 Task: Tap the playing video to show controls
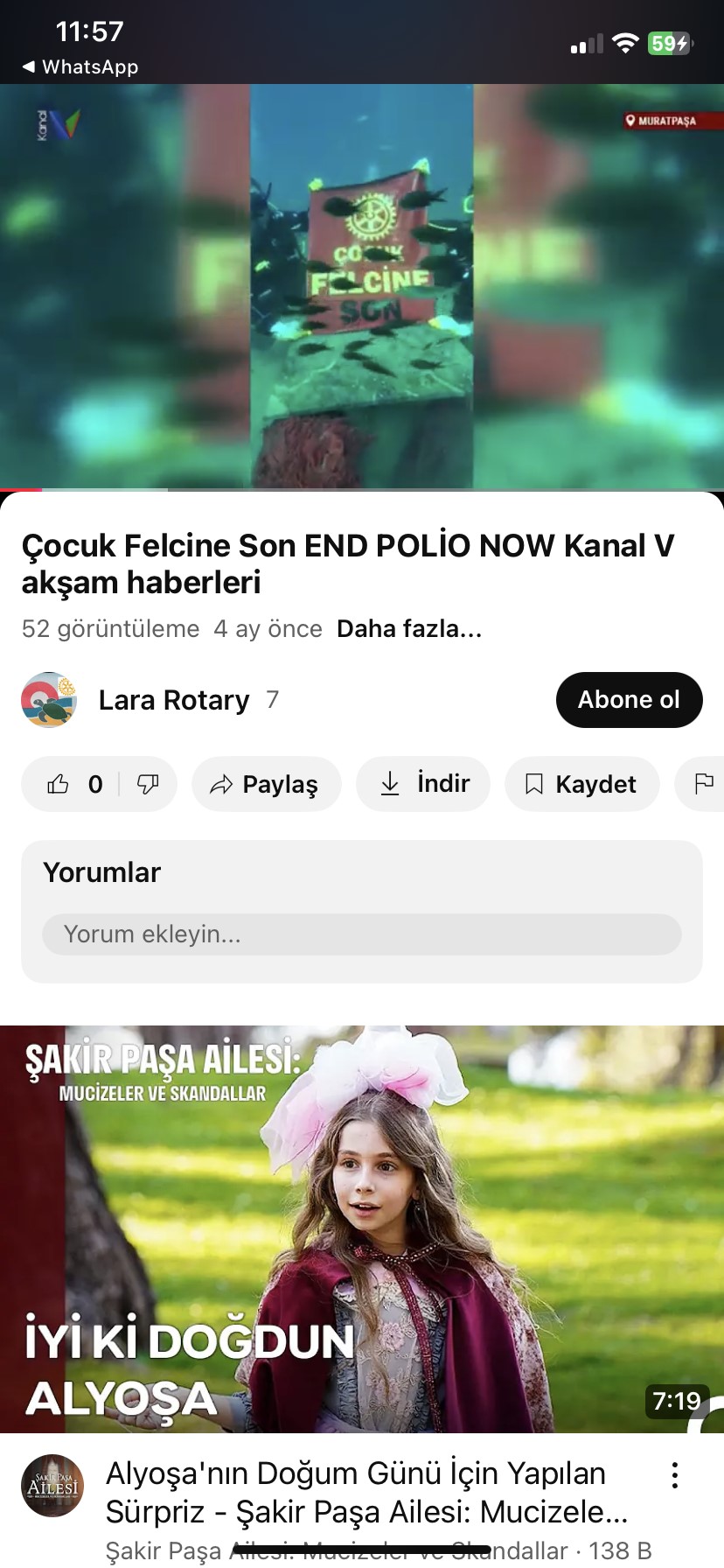(x=362, y=286)
